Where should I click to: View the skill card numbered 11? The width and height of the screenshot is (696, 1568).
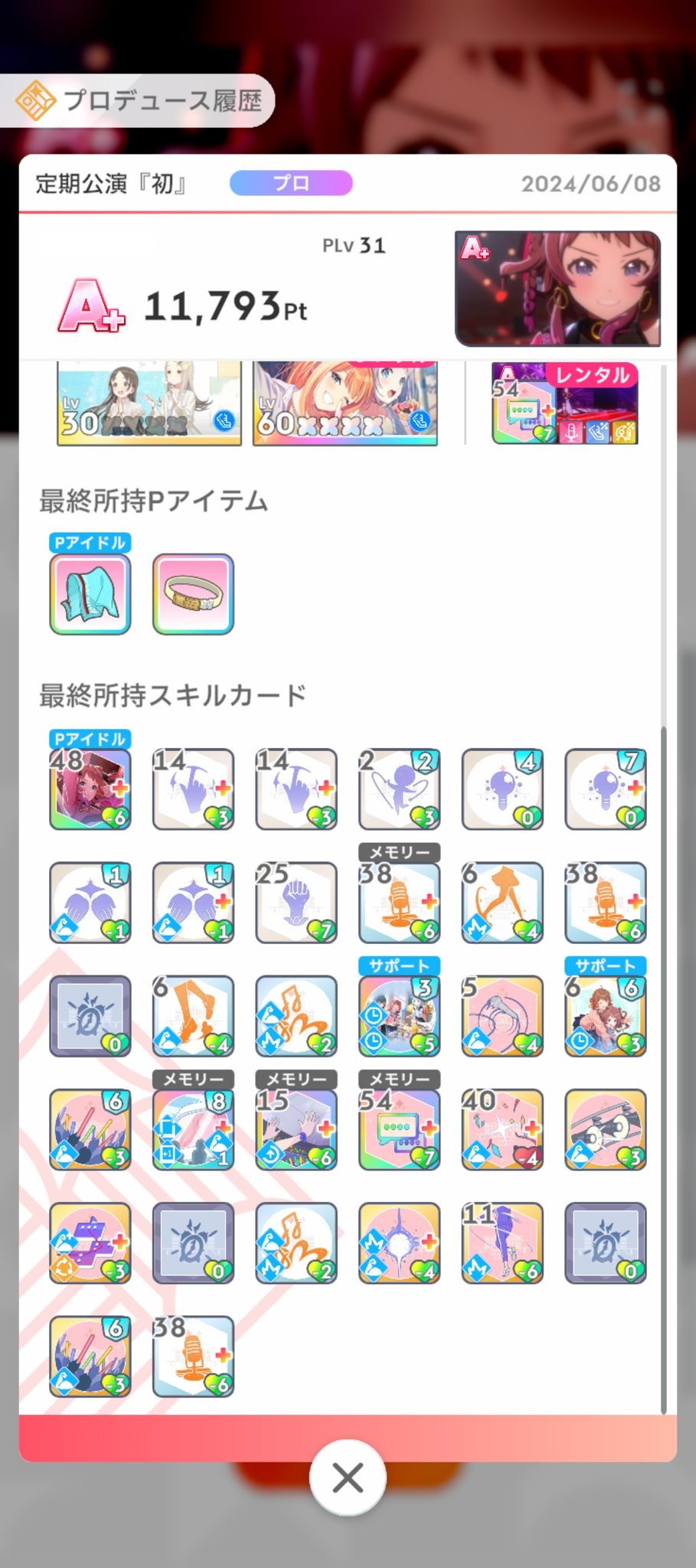coord(502,1243)
